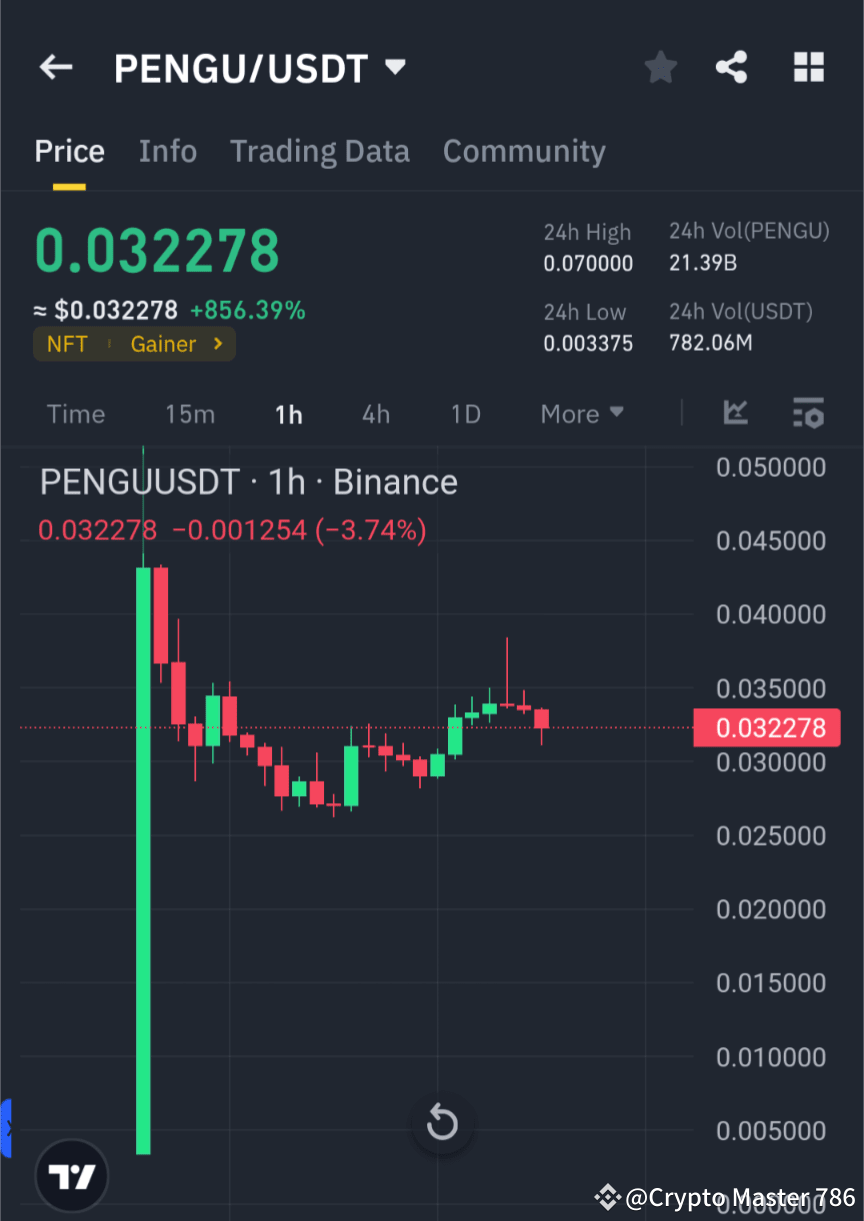Image resolution: width=864 pixels, height=1221 pixels.
Task: Tap the refresh icon below the chart
Action: pyautogui.click(x=442, y=1123)
